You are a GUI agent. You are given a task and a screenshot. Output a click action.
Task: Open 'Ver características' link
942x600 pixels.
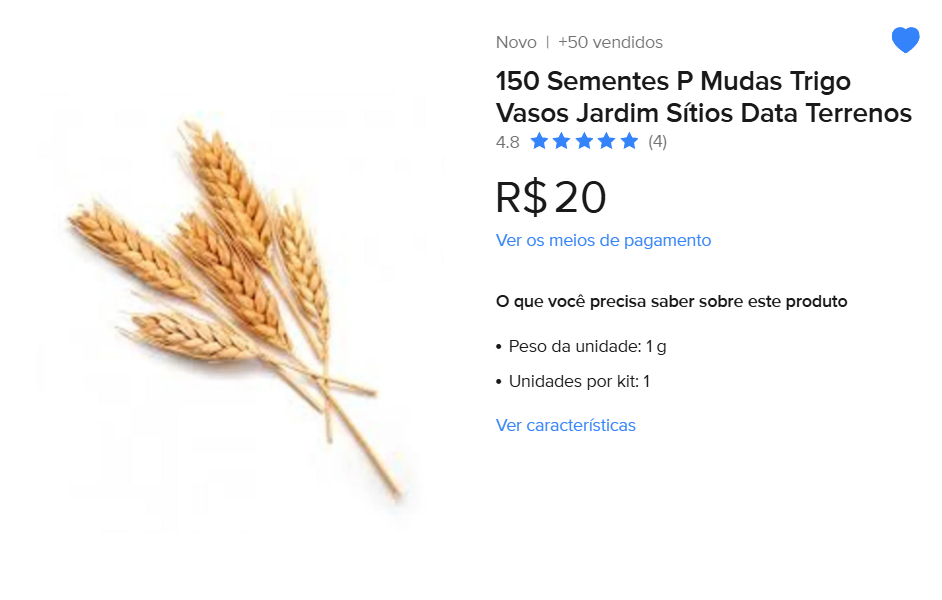click(x=565, y=425)
